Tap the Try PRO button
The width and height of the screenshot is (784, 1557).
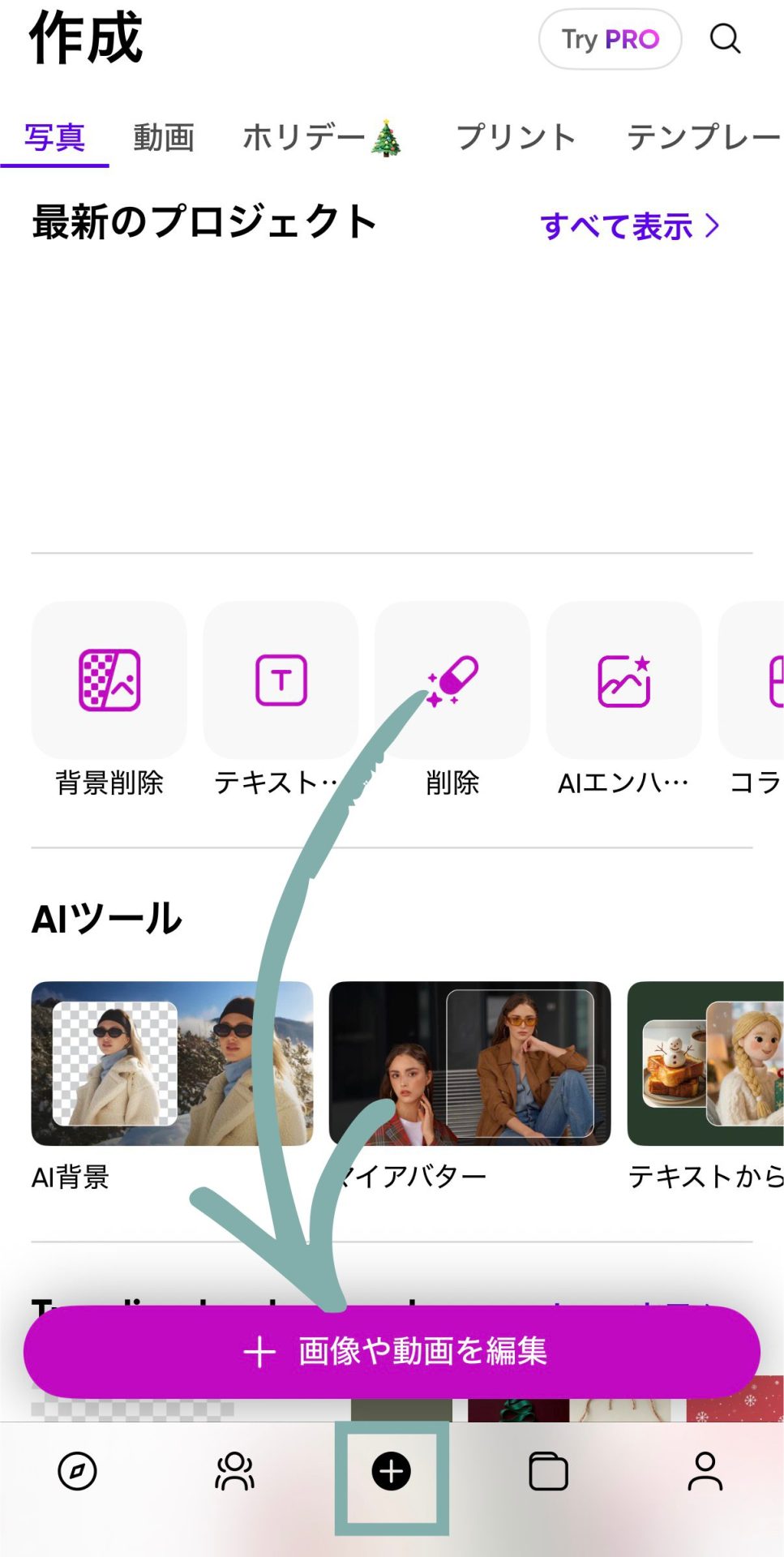tap(610, 39)
